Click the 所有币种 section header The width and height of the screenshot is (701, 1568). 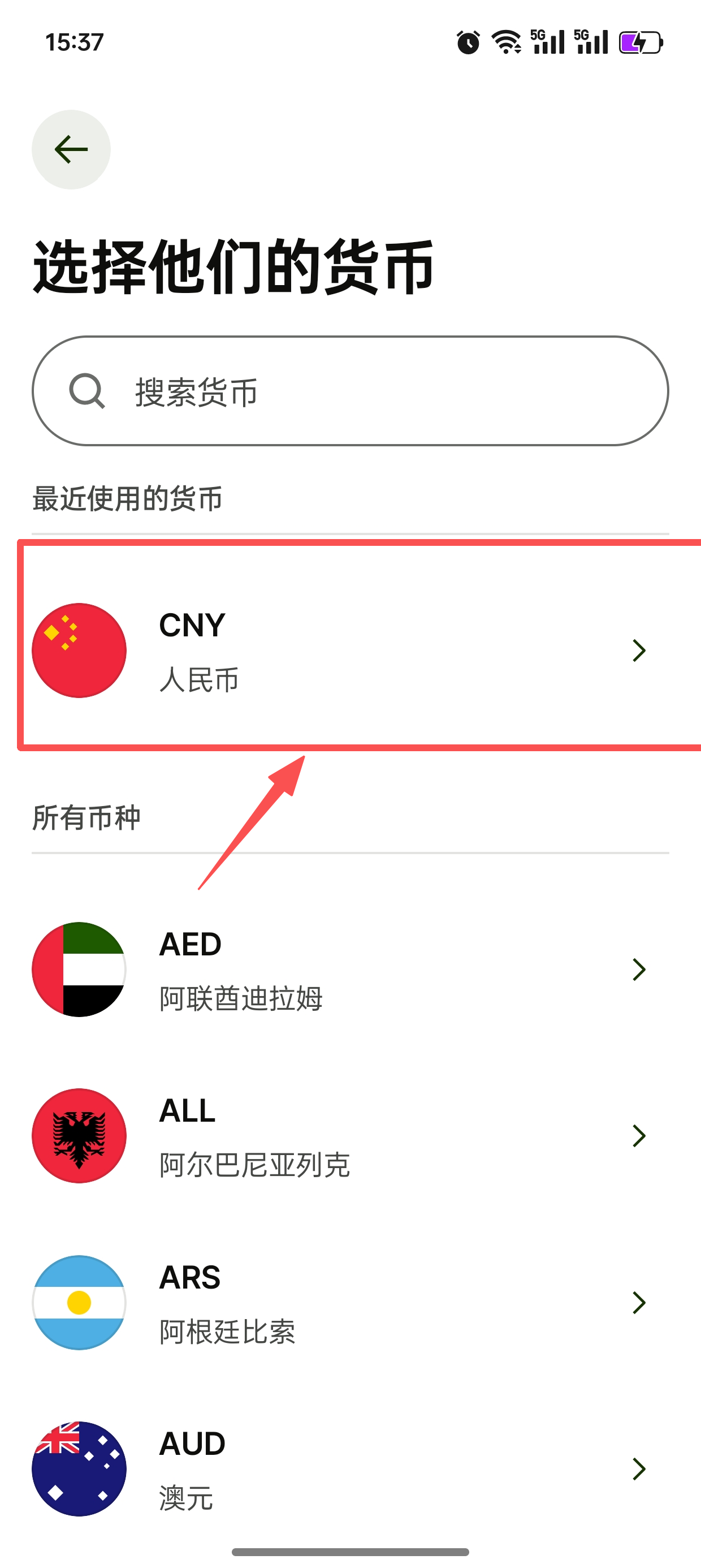click(87, 818)
